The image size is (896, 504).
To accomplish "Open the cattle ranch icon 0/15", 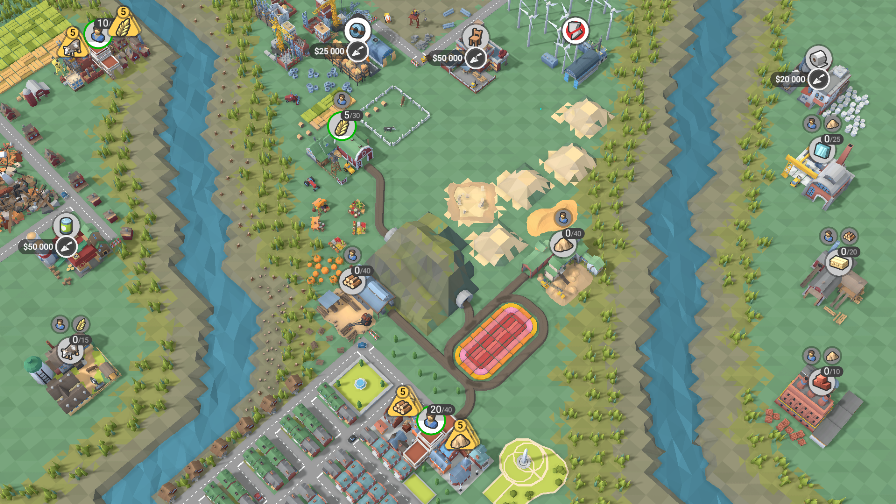I will pos(71,350).
